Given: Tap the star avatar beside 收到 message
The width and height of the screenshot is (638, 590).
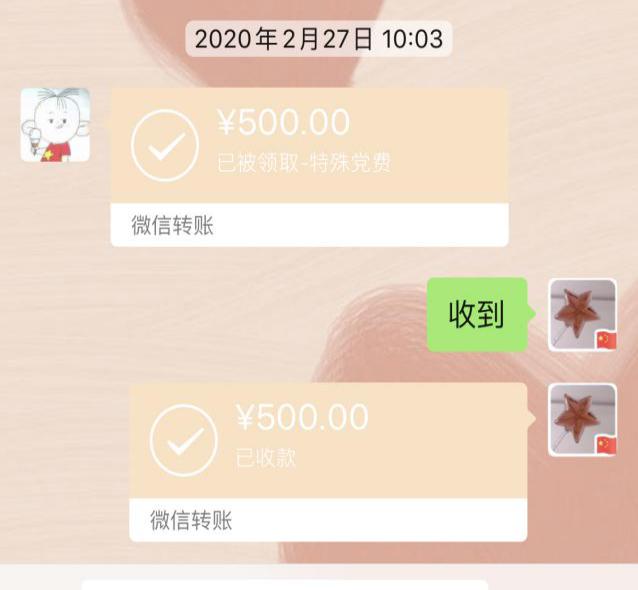Looking at the screenshot, I should [x=582, y=315].
